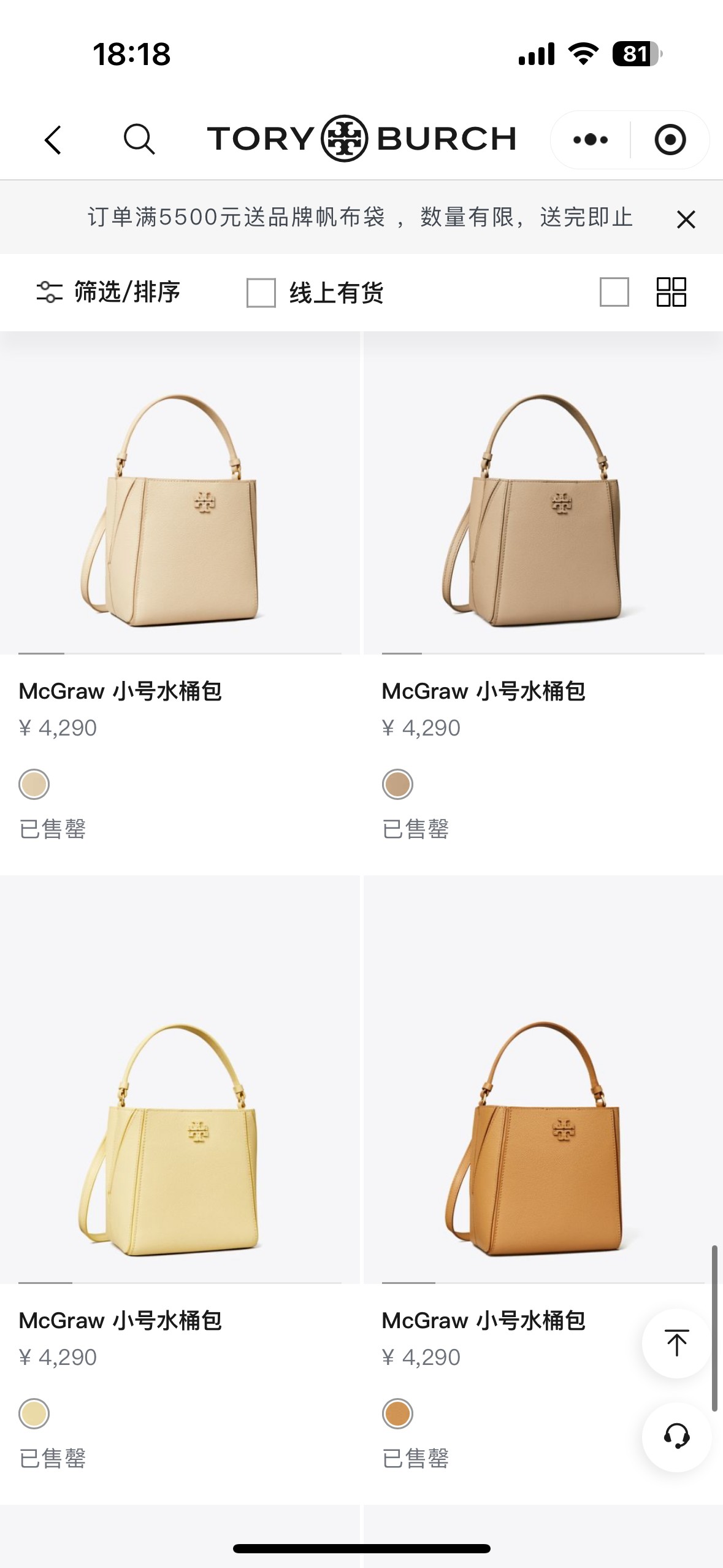Check the 线上有货 in-stock checkbox
Viewport: 723px width, 1568px height.
[261, 293]
